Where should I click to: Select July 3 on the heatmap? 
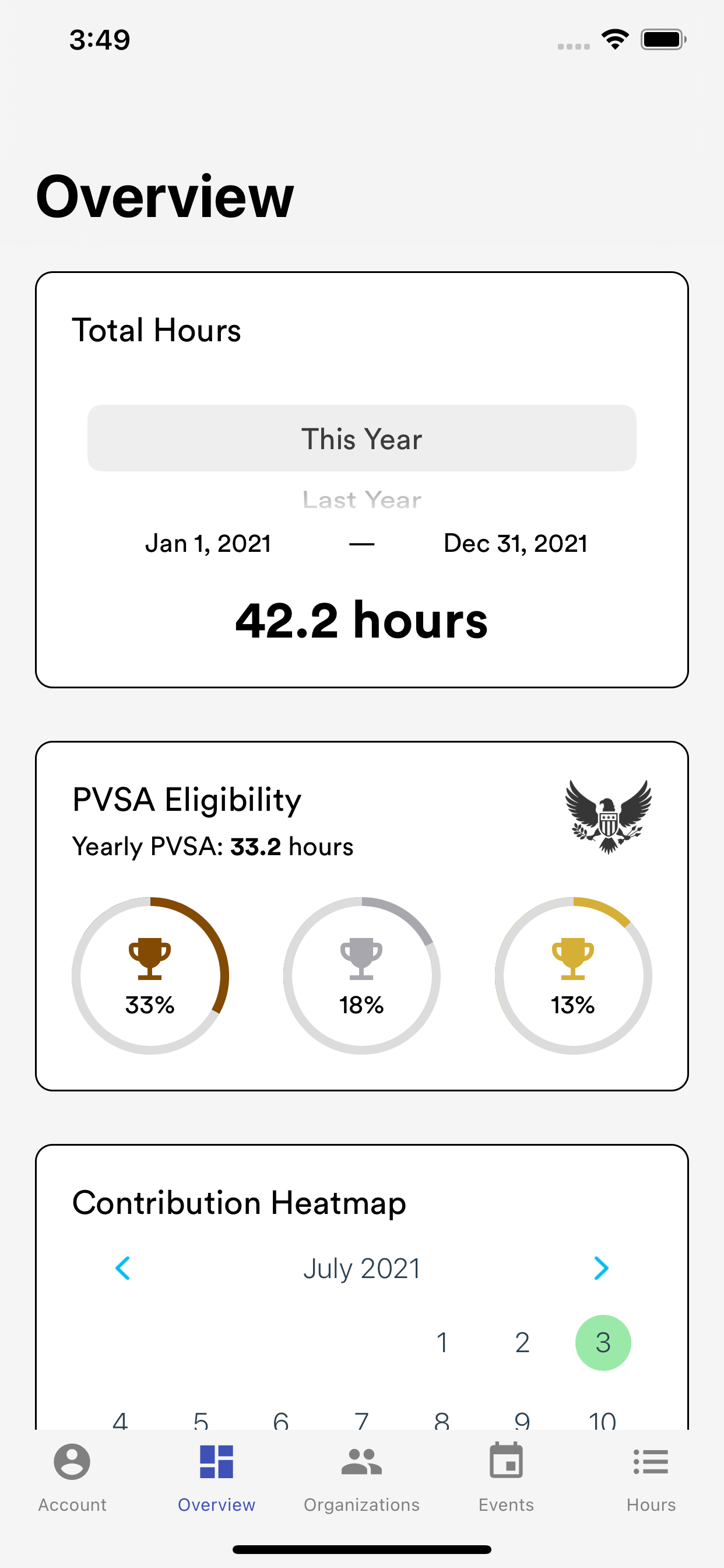(603, 1342)
